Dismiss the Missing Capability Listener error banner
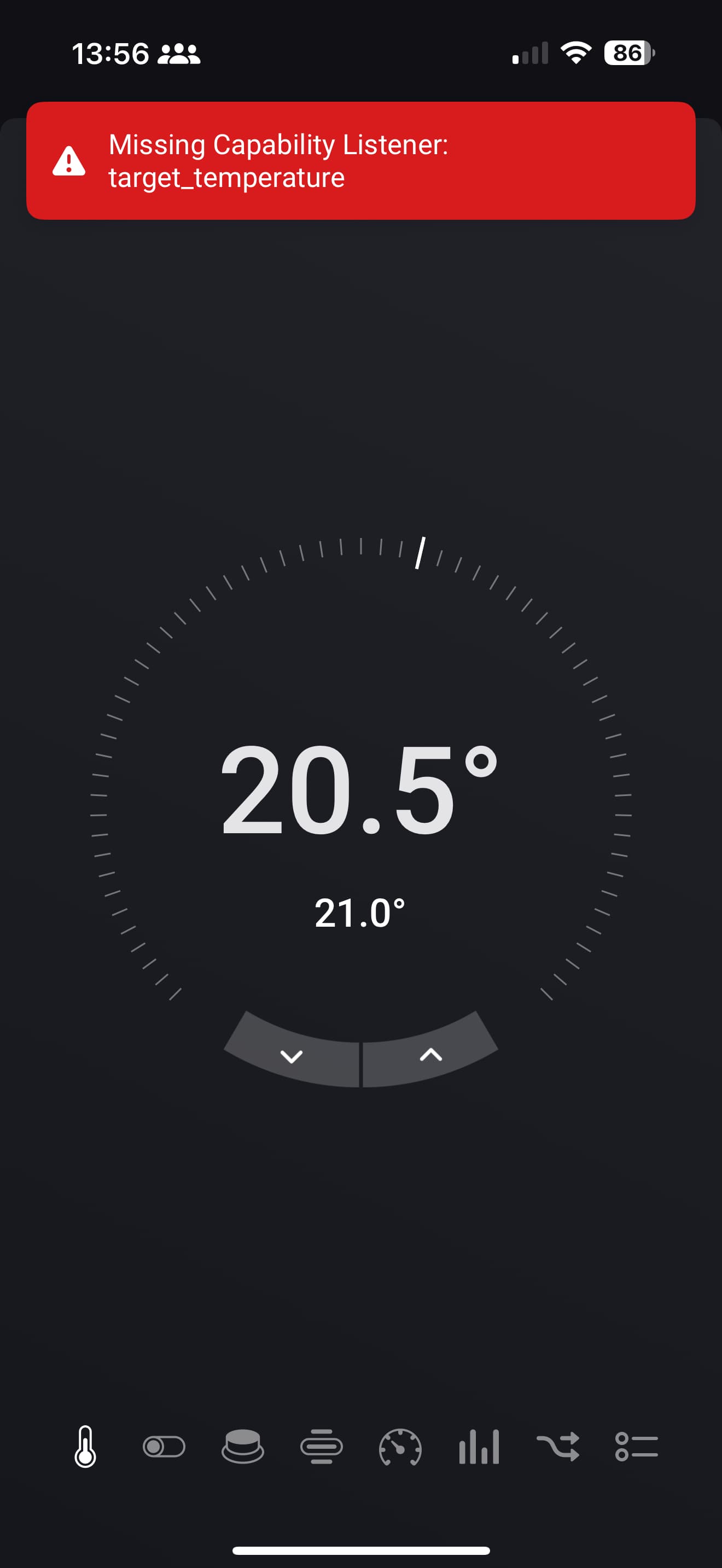The height and width of the screenshot is (1568, 722). coord(360,161)
